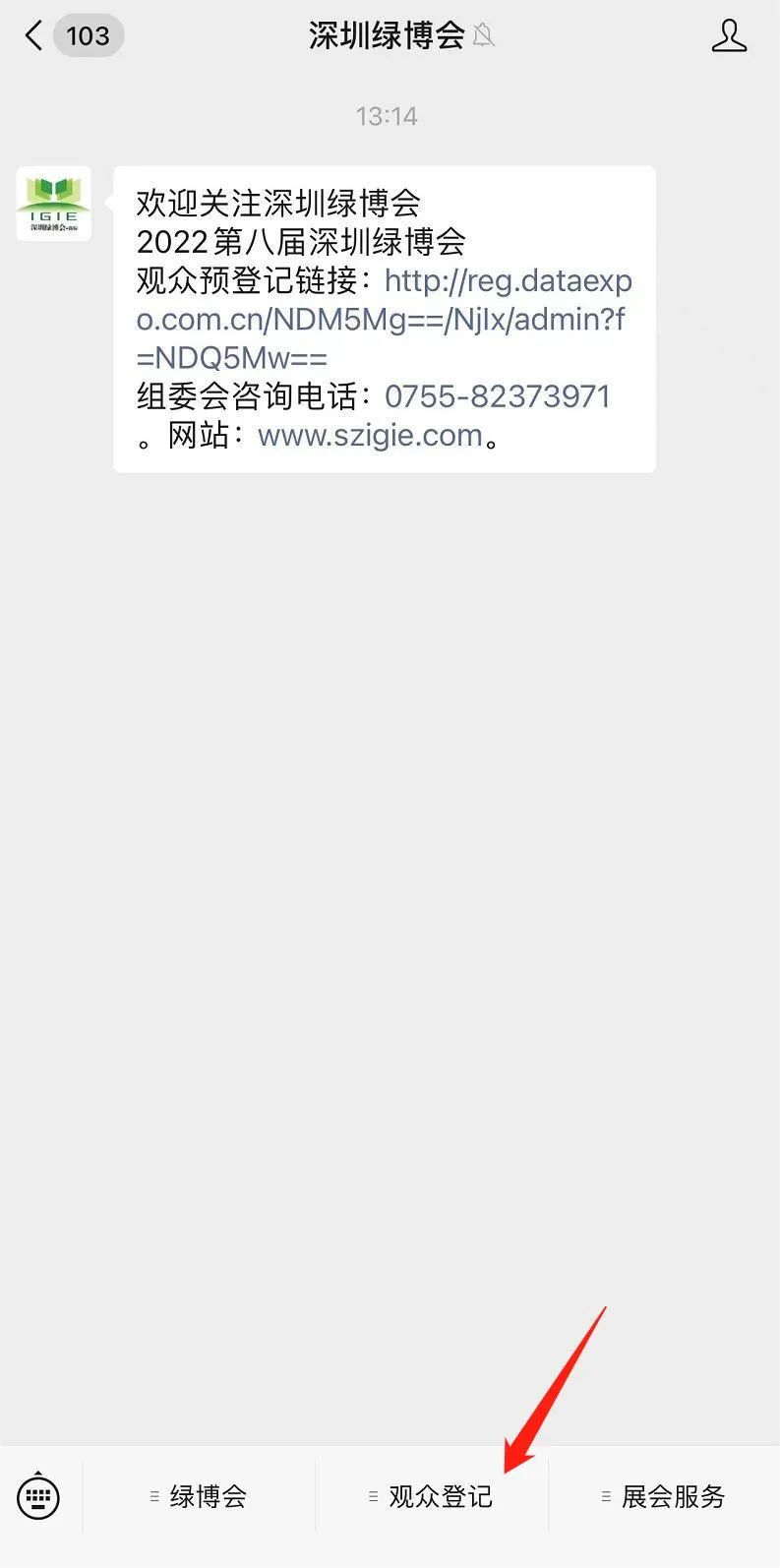
Task: Go back to the chat list
Action: (35, 36)
